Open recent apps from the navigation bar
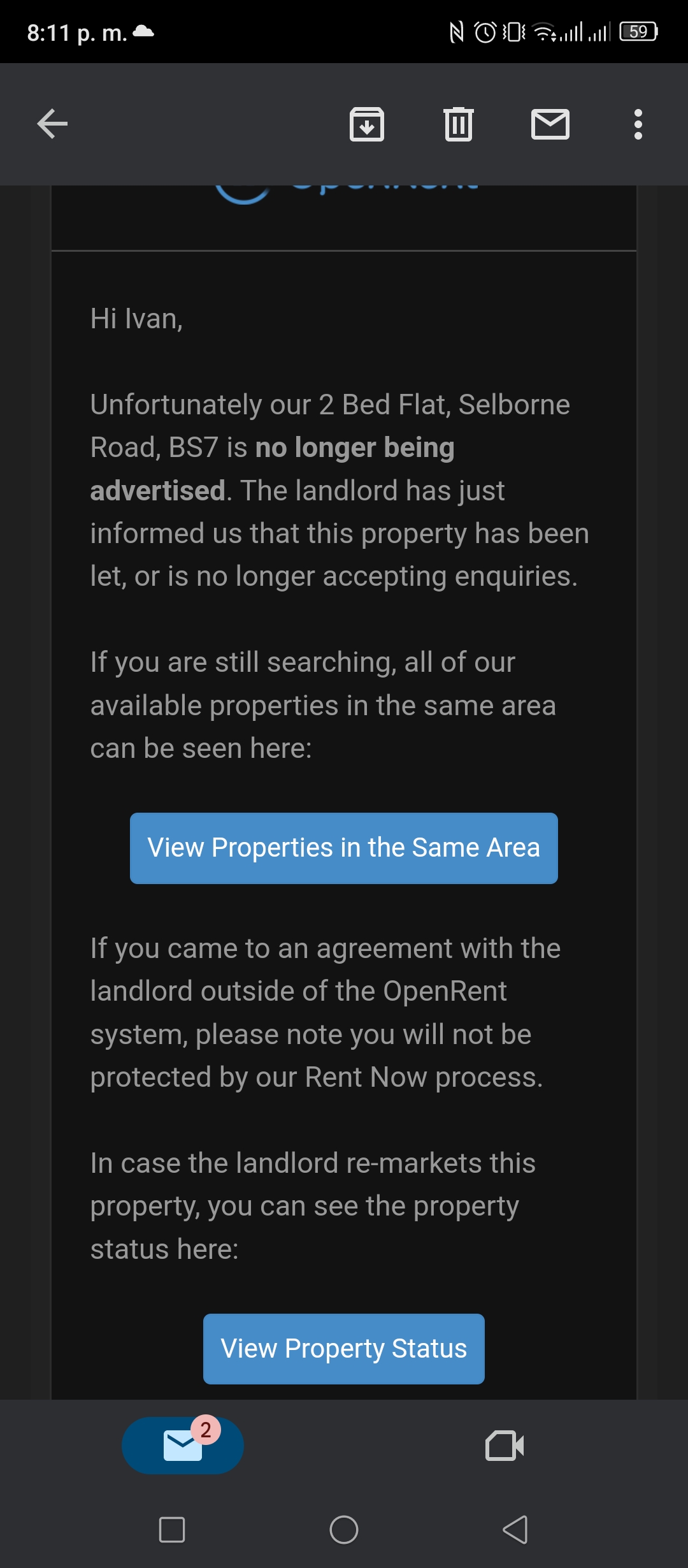688x1568 pixels. pyautogui.click(x=172, y=1529)
